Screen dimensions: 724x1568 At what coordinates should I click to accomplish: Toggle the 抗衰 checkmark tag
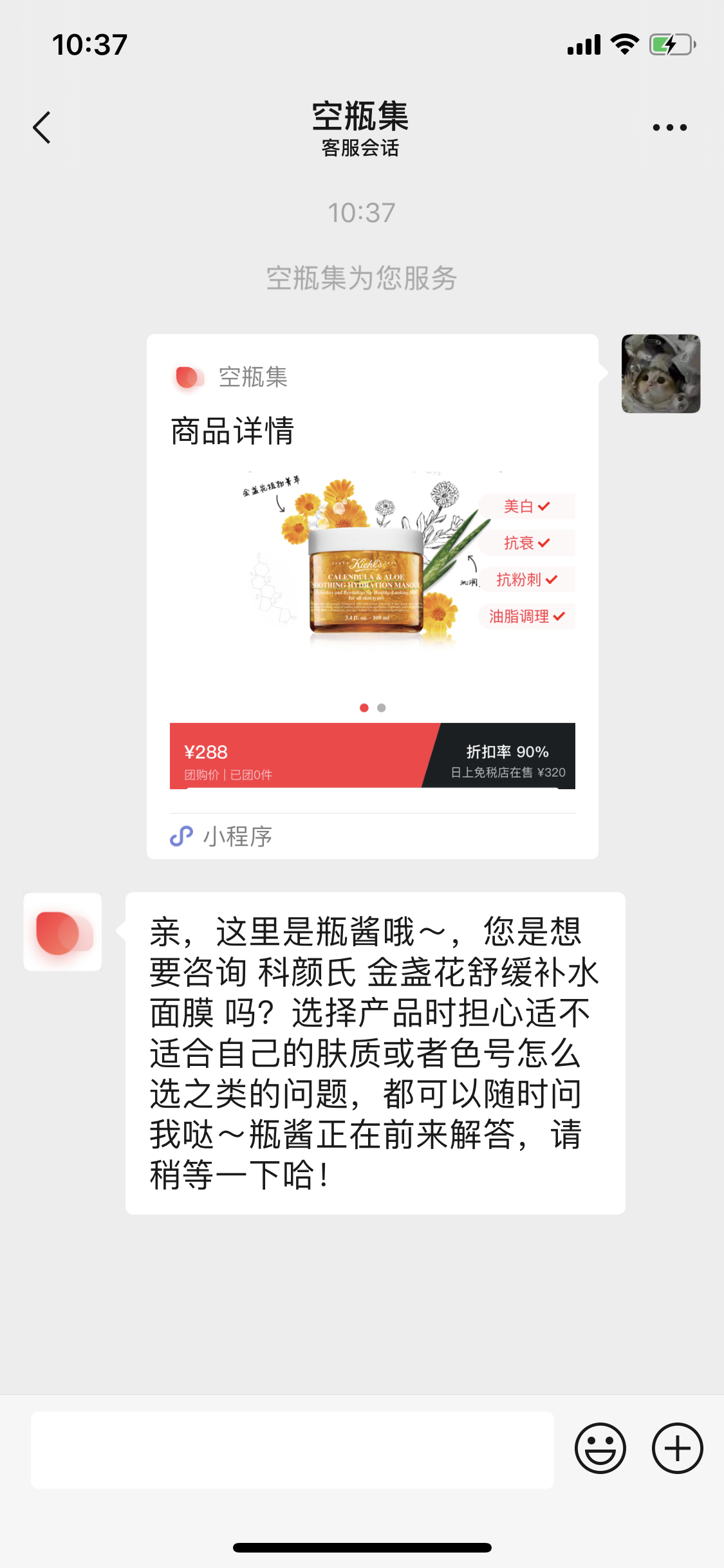tap(528, 543)
